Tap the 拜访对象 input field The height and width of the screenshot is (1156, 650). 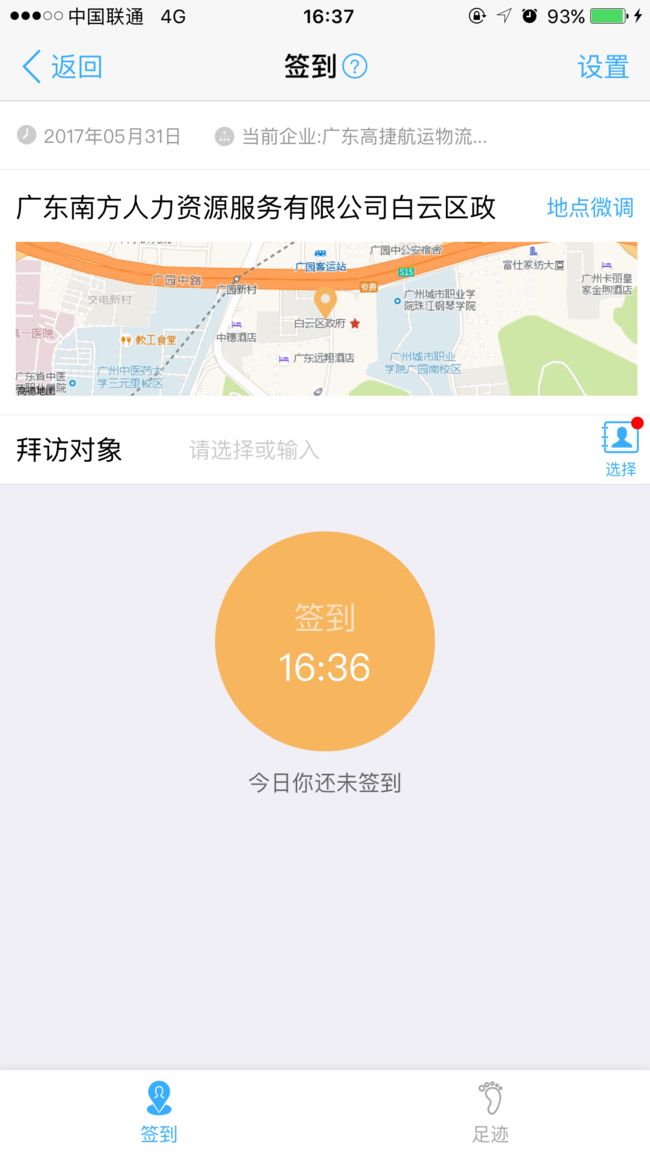(x=383, y=450)
